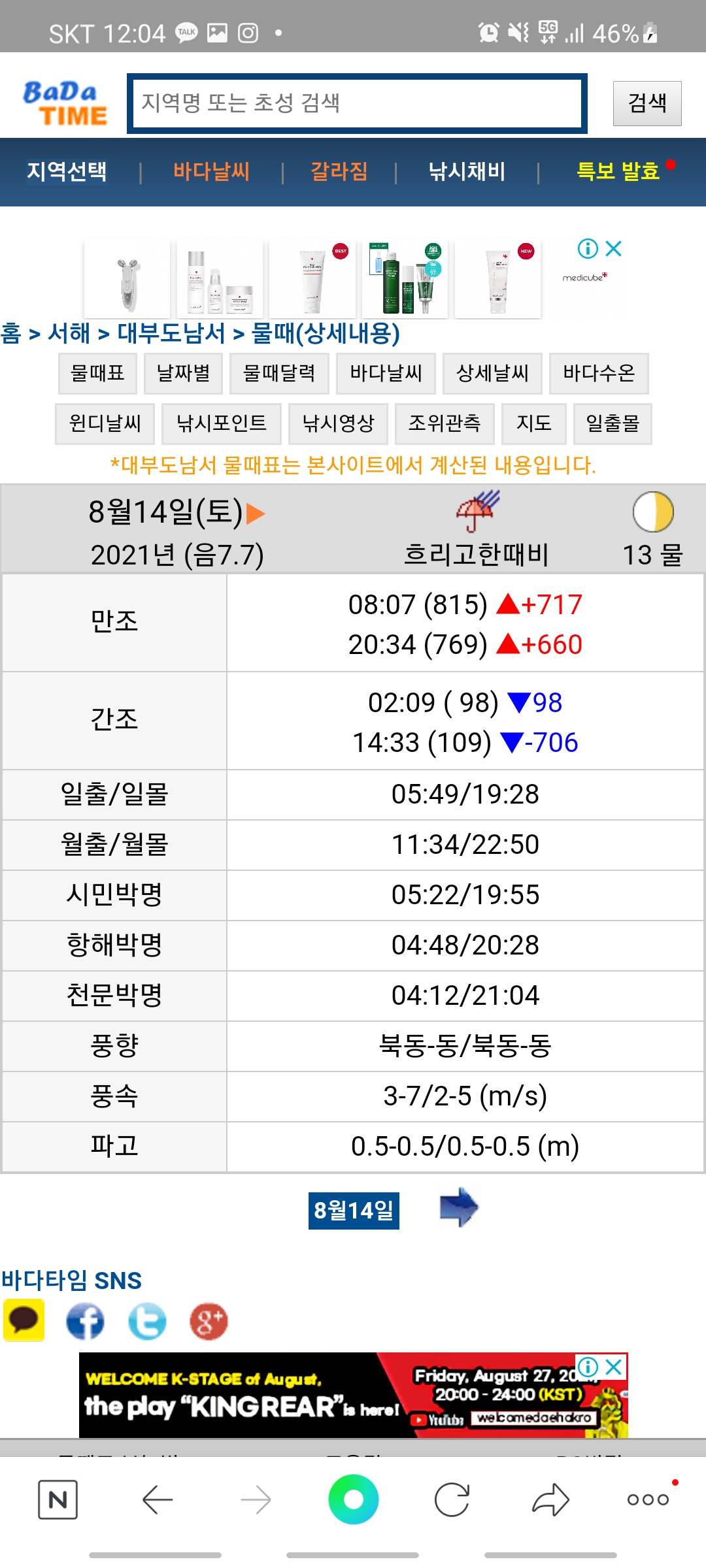706x1568 pixels.
Task: Go to next day with blue arrow
Action: point(459,1207)
